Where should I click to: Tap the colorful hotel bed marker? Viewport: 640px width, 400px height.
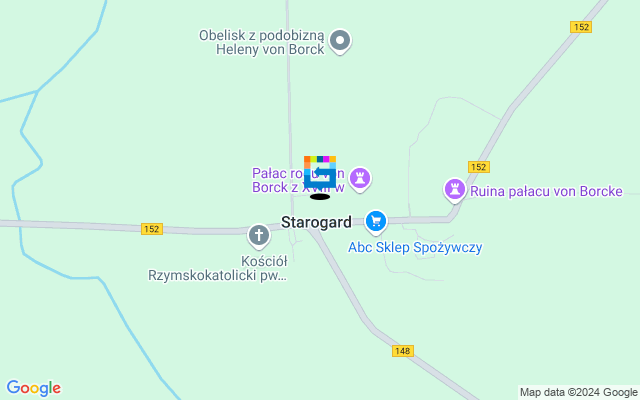(320, 172)
